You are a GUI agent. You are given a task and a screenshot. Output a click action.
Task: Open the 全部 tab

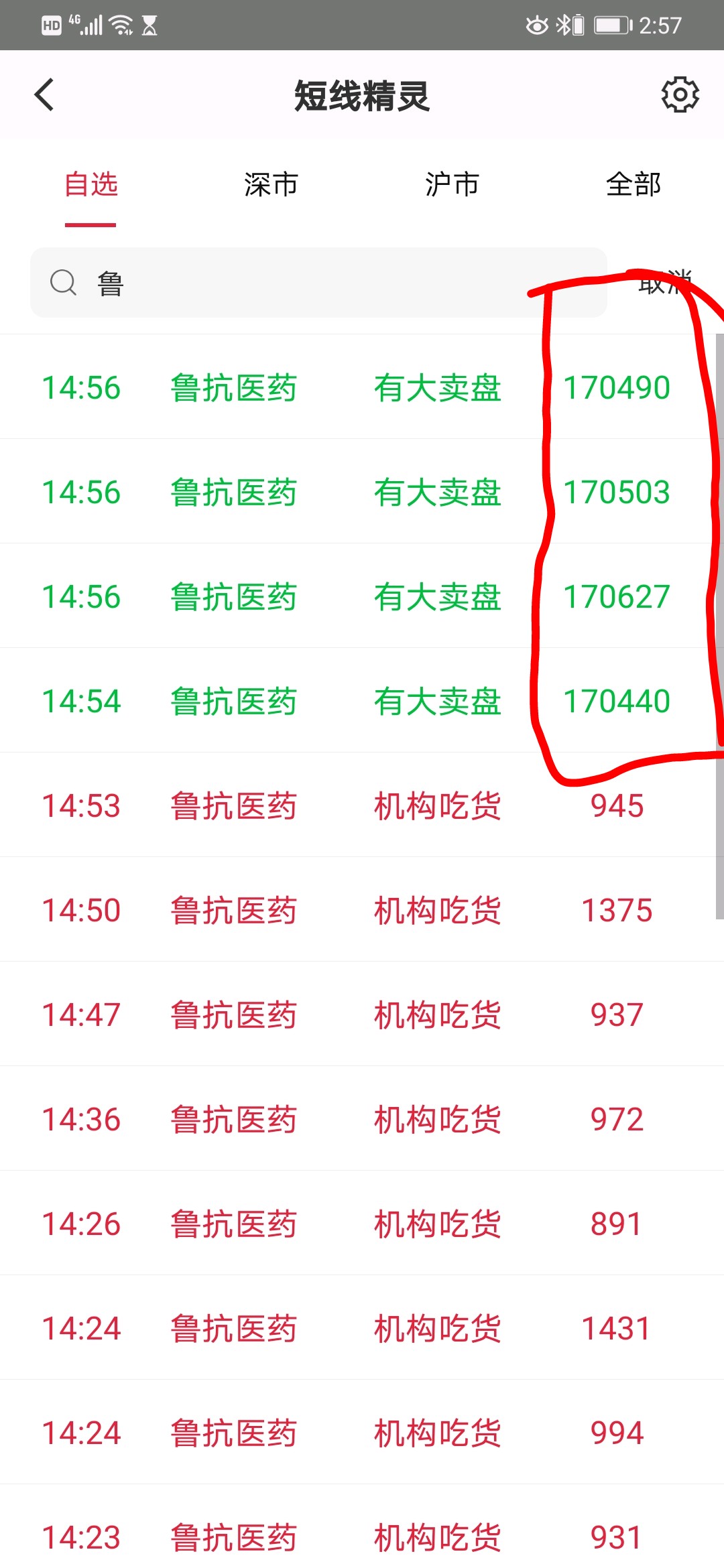[x=633, y=186]
